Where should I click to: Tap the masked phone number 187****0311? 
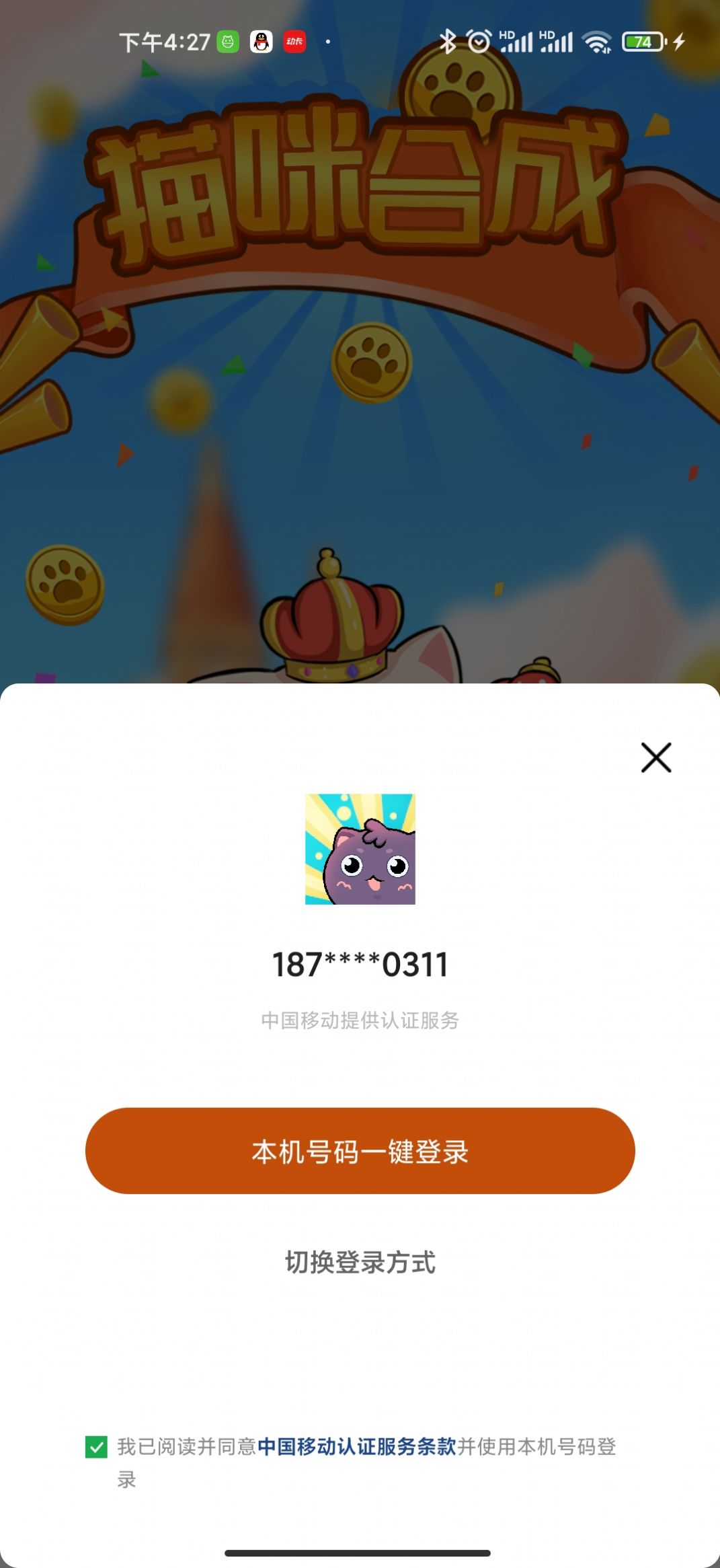coord(360,964)
